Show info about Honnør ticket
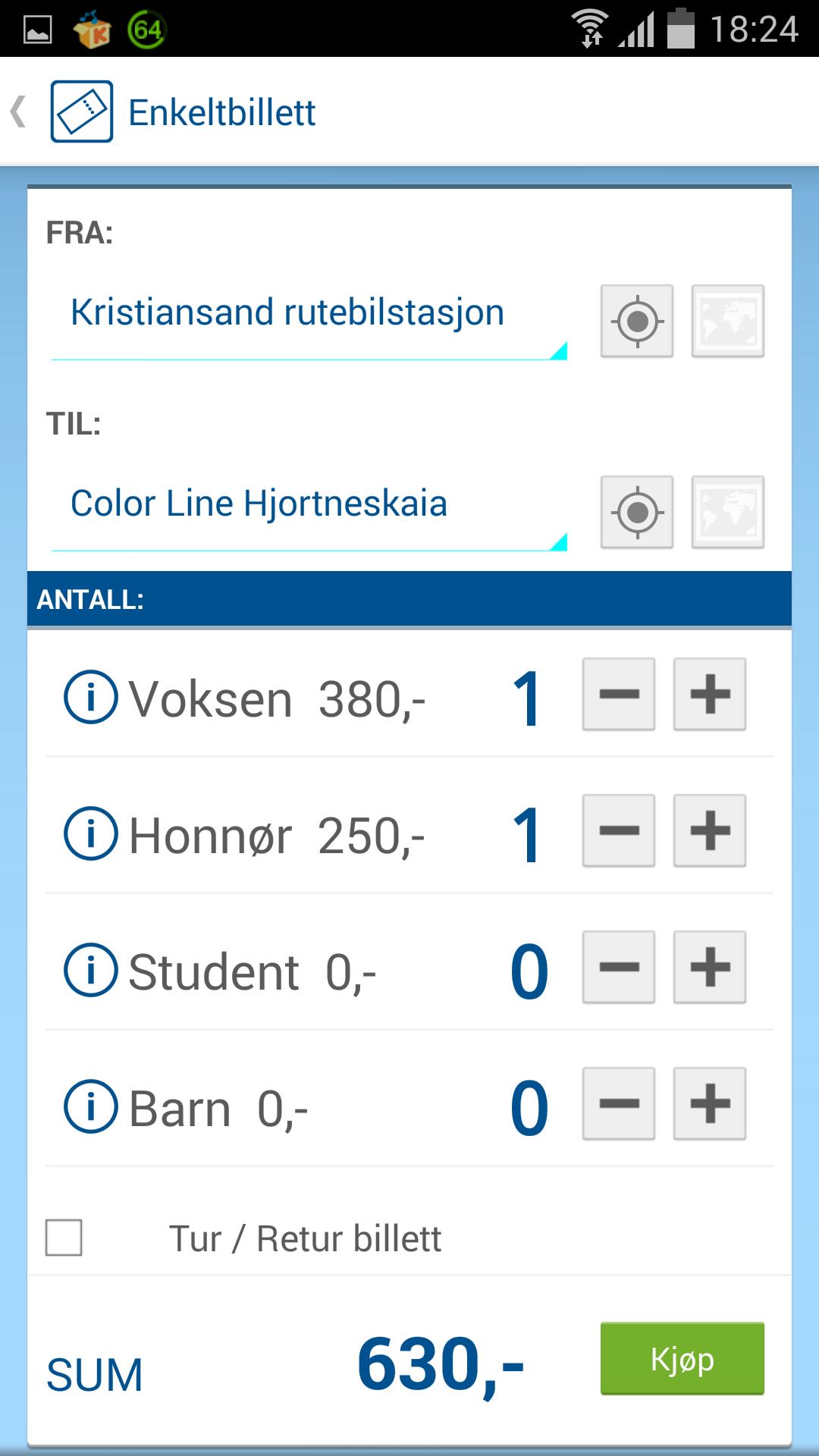Image resolution: width=819 pixels, height=1456 pixels. click(89, 832)
